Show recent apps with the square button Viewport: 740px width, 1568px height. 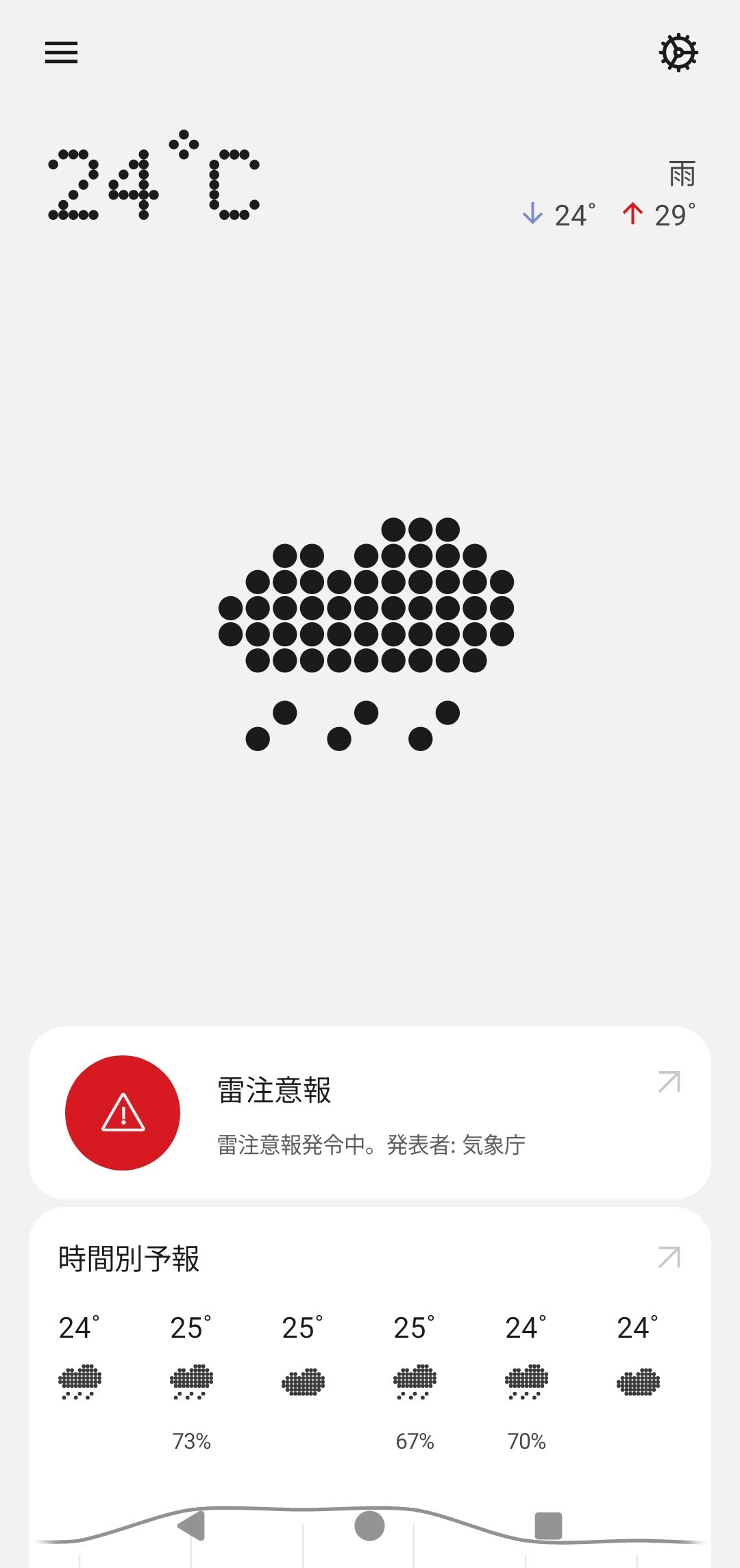[548, 1526]
